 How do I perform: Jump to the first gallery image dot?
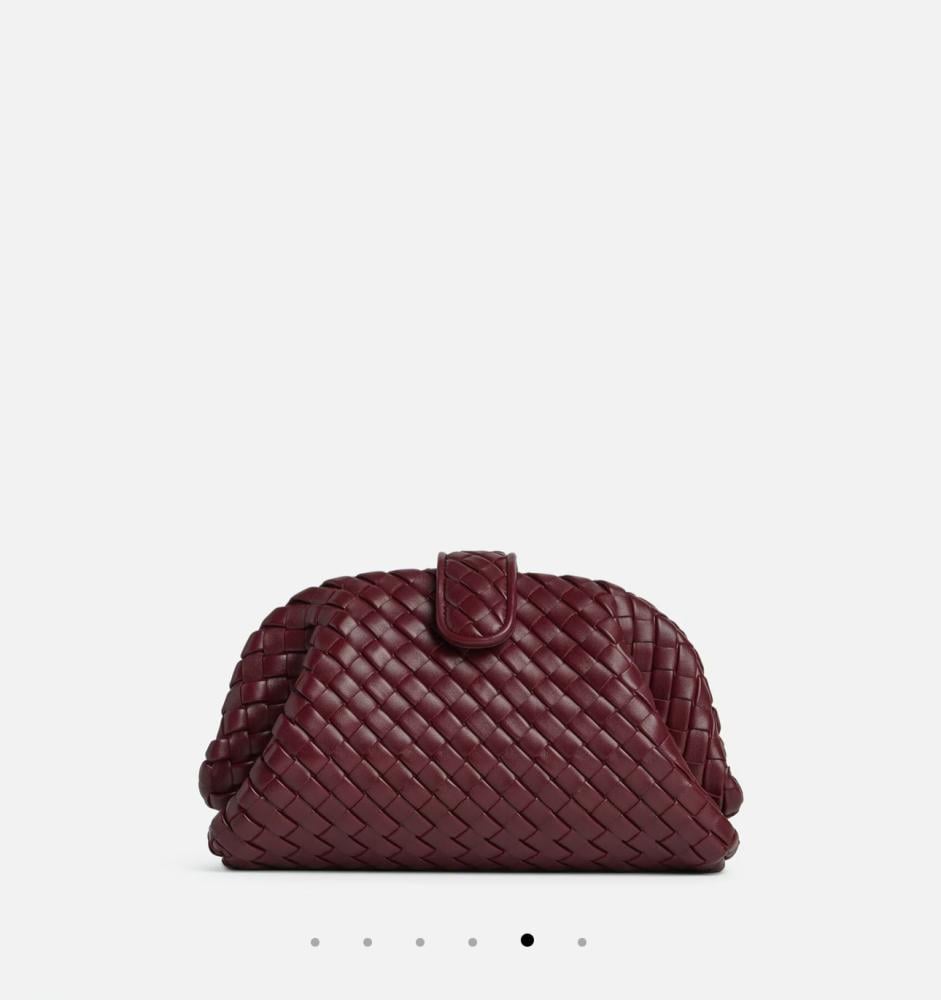pyautogui.click(x=315, y=942)
